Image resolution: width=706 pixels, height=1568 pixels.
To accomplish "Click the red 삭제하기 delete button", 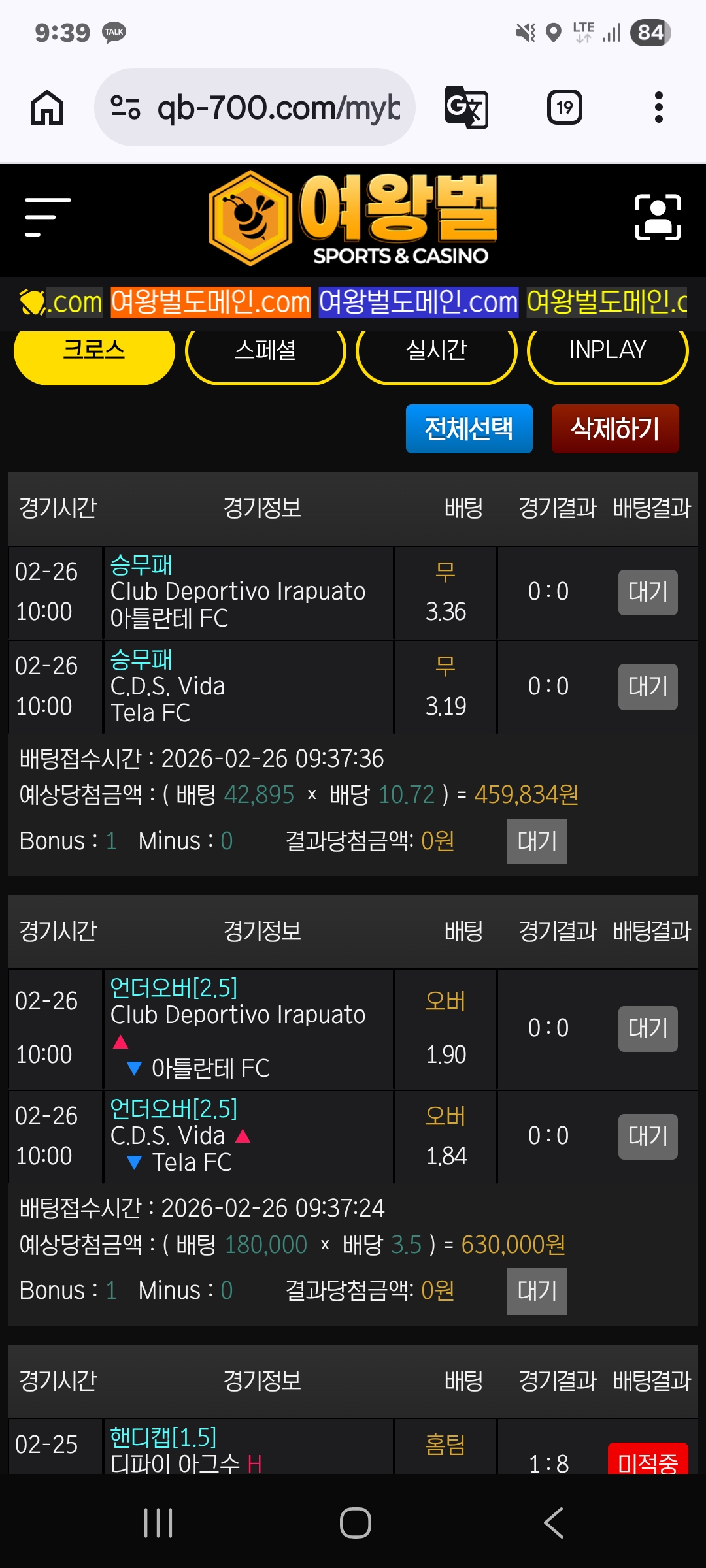I will [x=615, y=429].
